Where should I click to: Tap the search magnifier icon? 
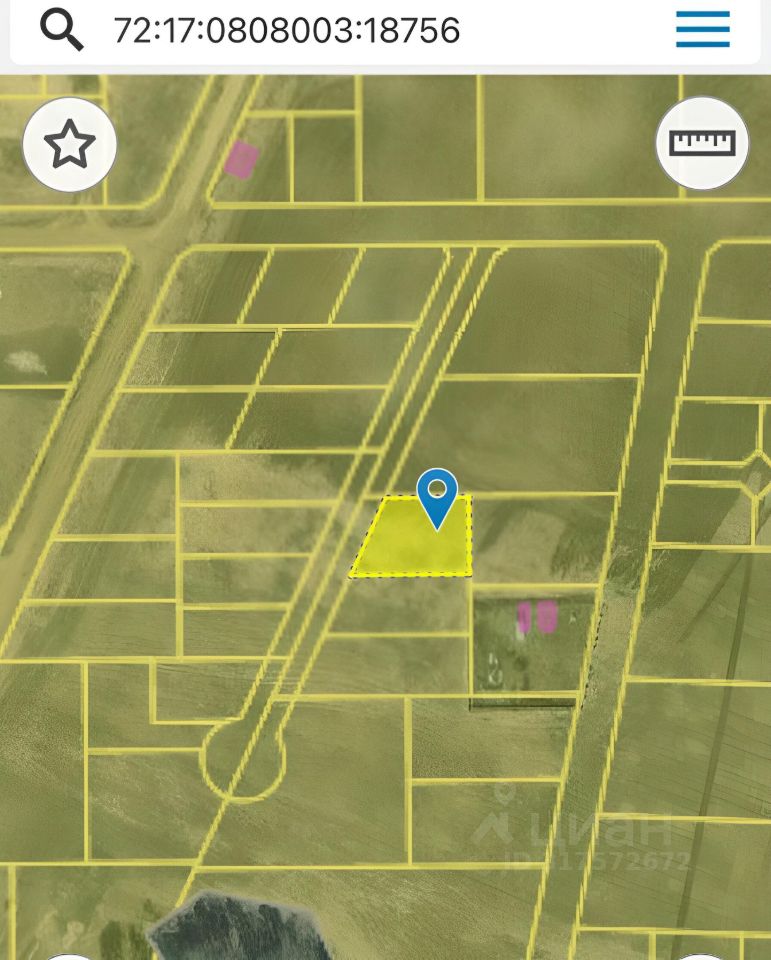(62, 31)
